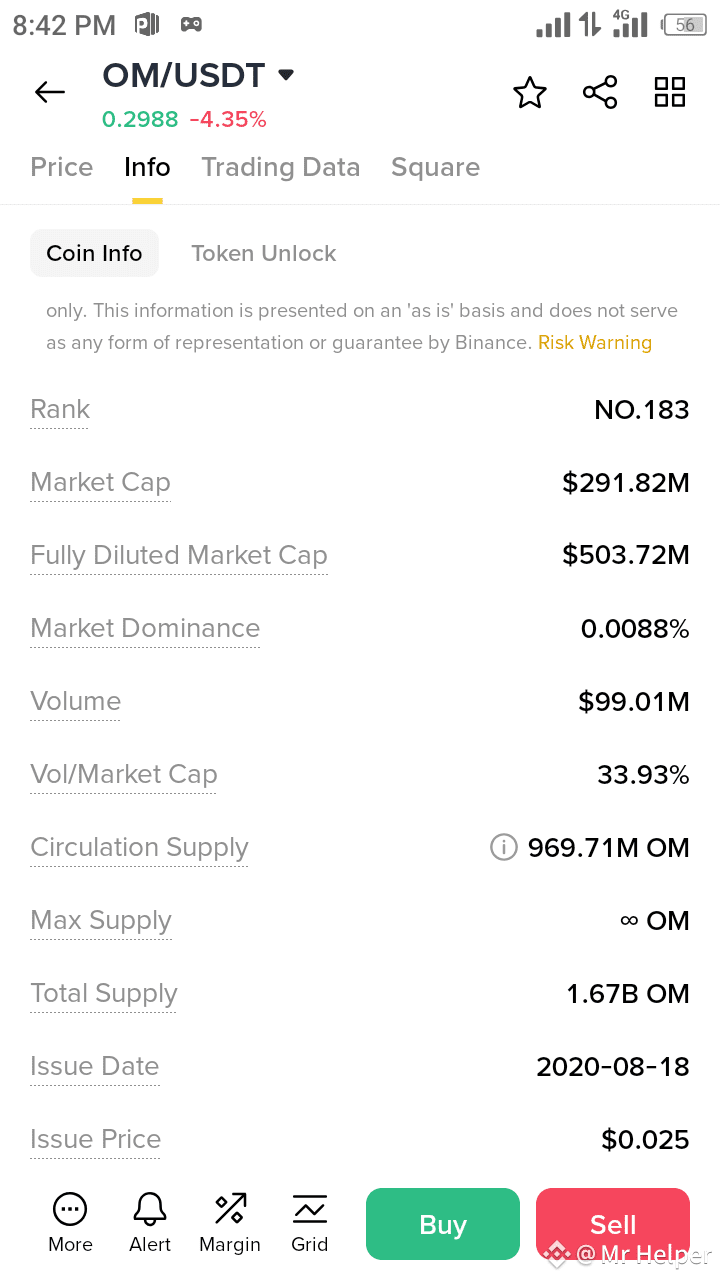Open the grid layout icon top right

pos(669,92)
